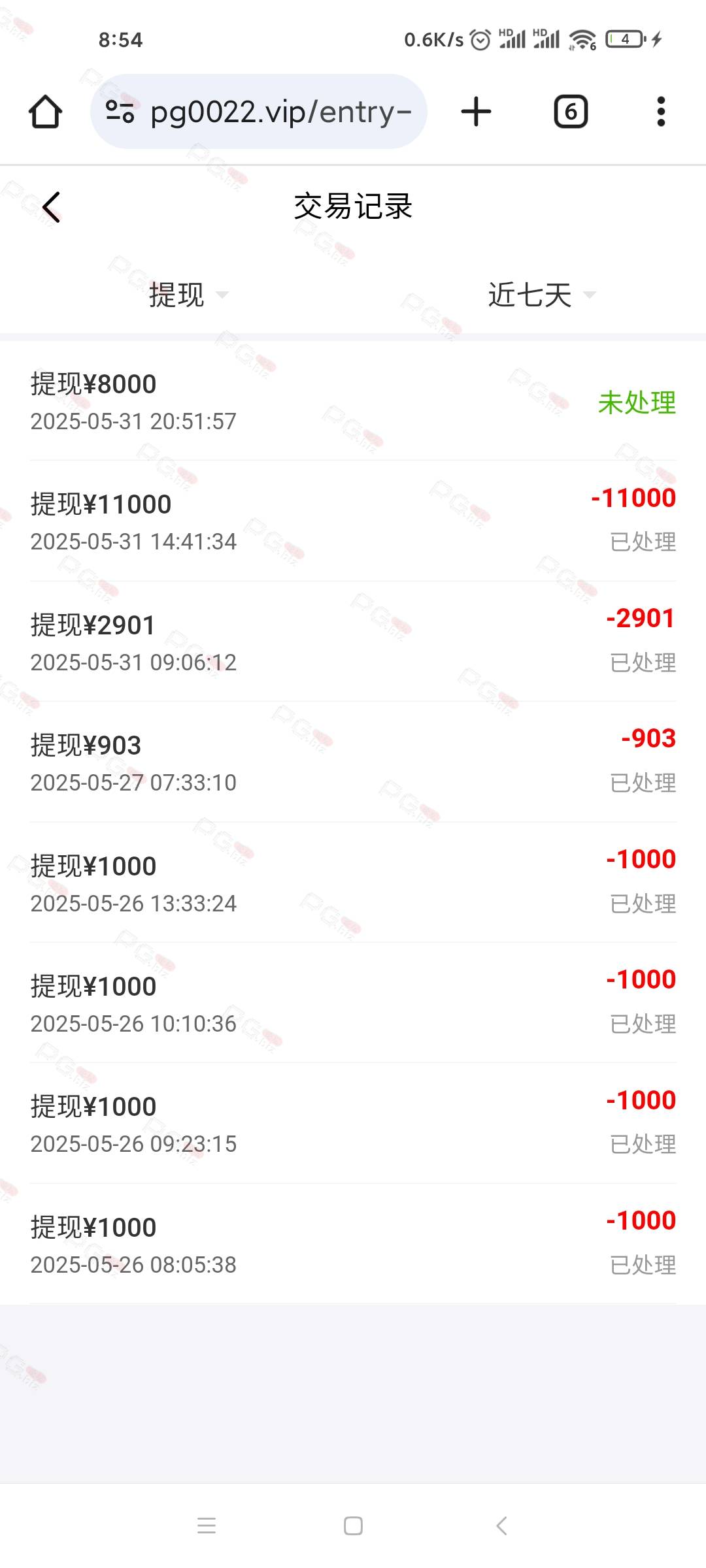Open the pending 提现¥8000 record

tap(353, 401)
